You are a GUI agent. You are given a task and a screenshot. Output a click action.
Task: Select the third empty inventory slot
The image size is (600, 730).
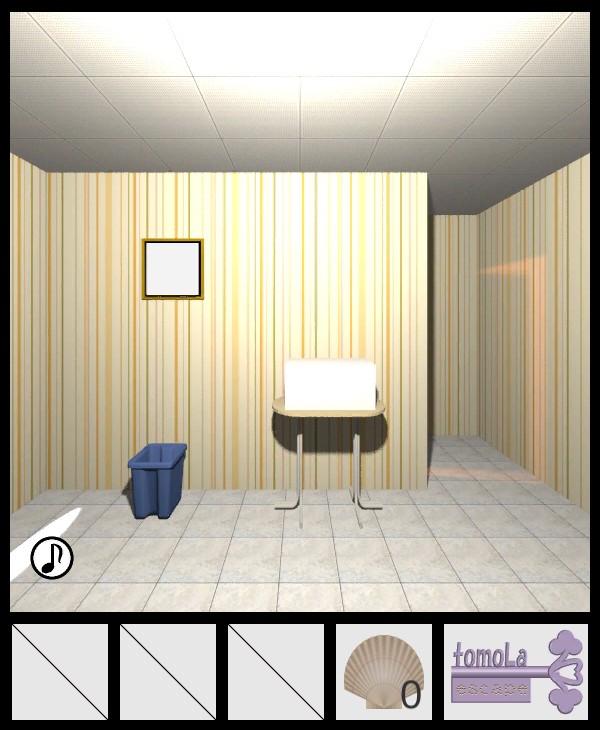pyautogui.click(x=276, y=672)
